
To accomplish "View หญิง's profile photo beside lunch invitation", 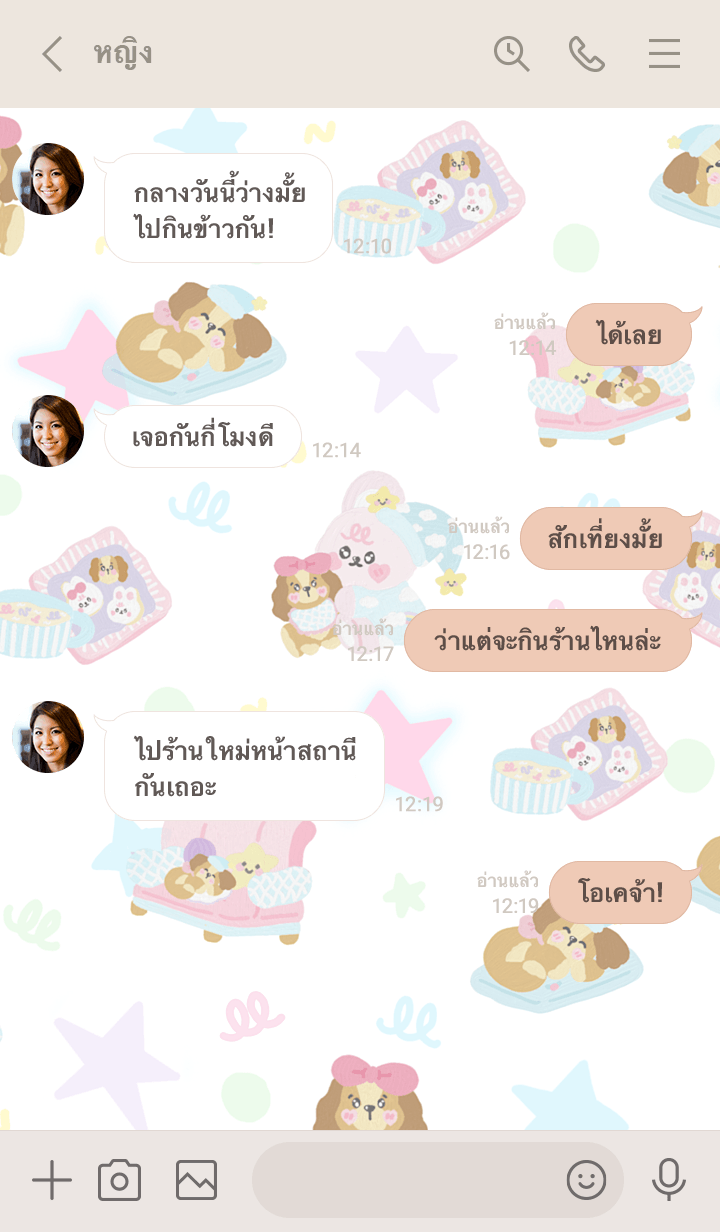I will 48,179.
